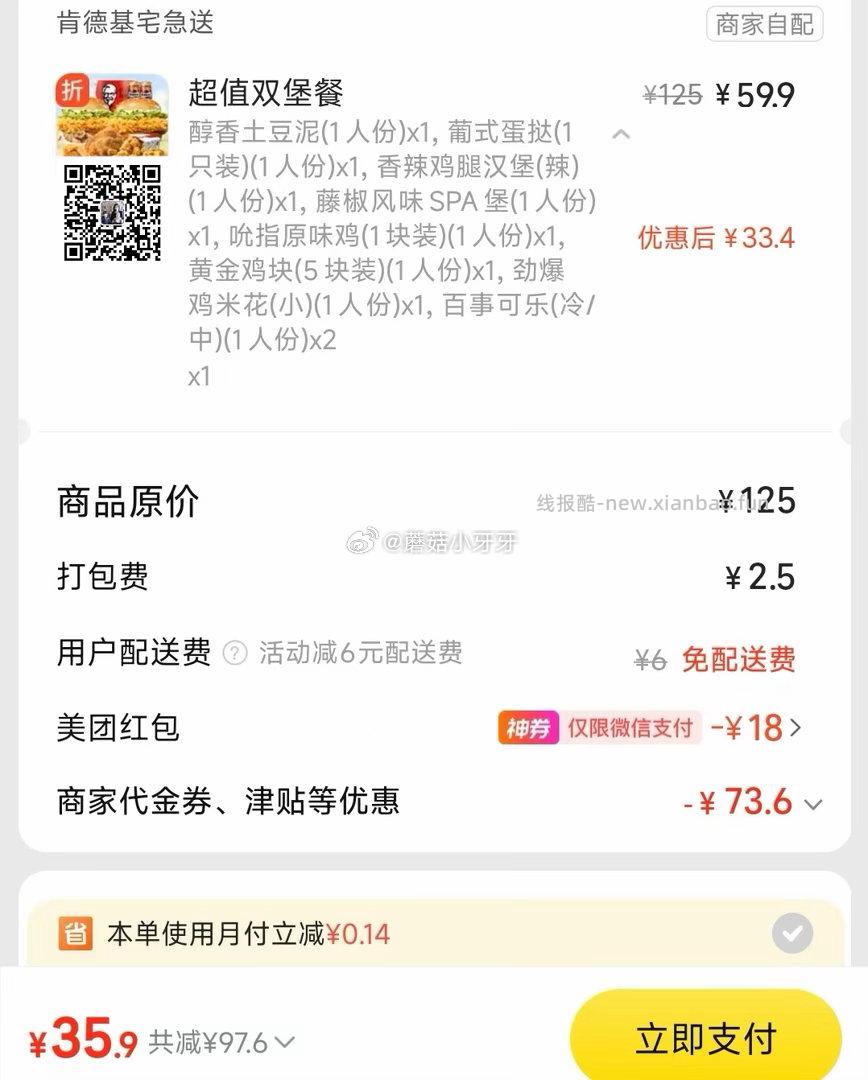Viewport: 868px width, 1080px height.
Task: Deselect the monthly pay discount option
Action: [791, 933]
